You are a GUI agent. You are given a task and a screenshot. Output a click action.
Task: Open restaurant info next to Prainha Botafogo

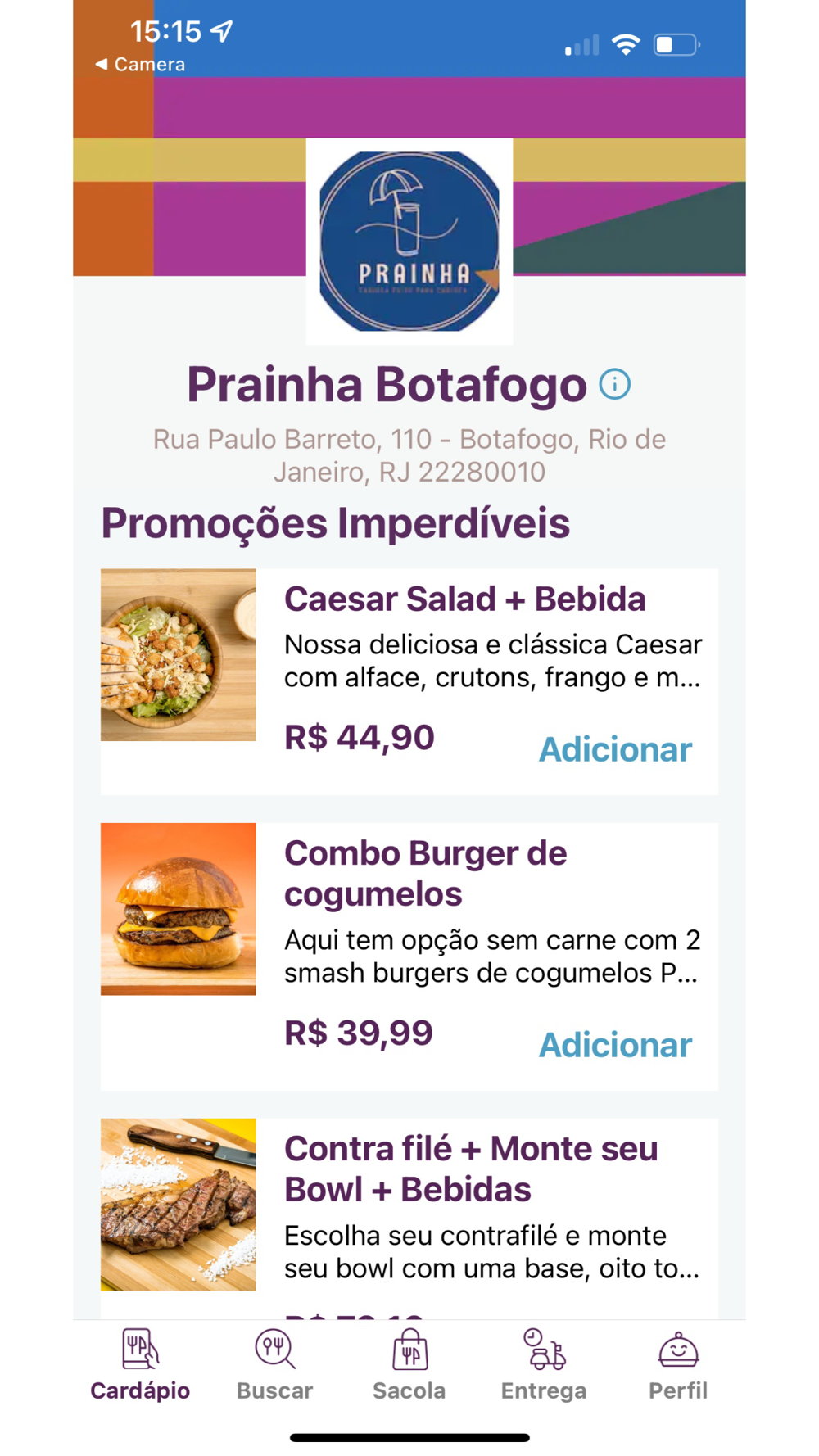(614, 384)
